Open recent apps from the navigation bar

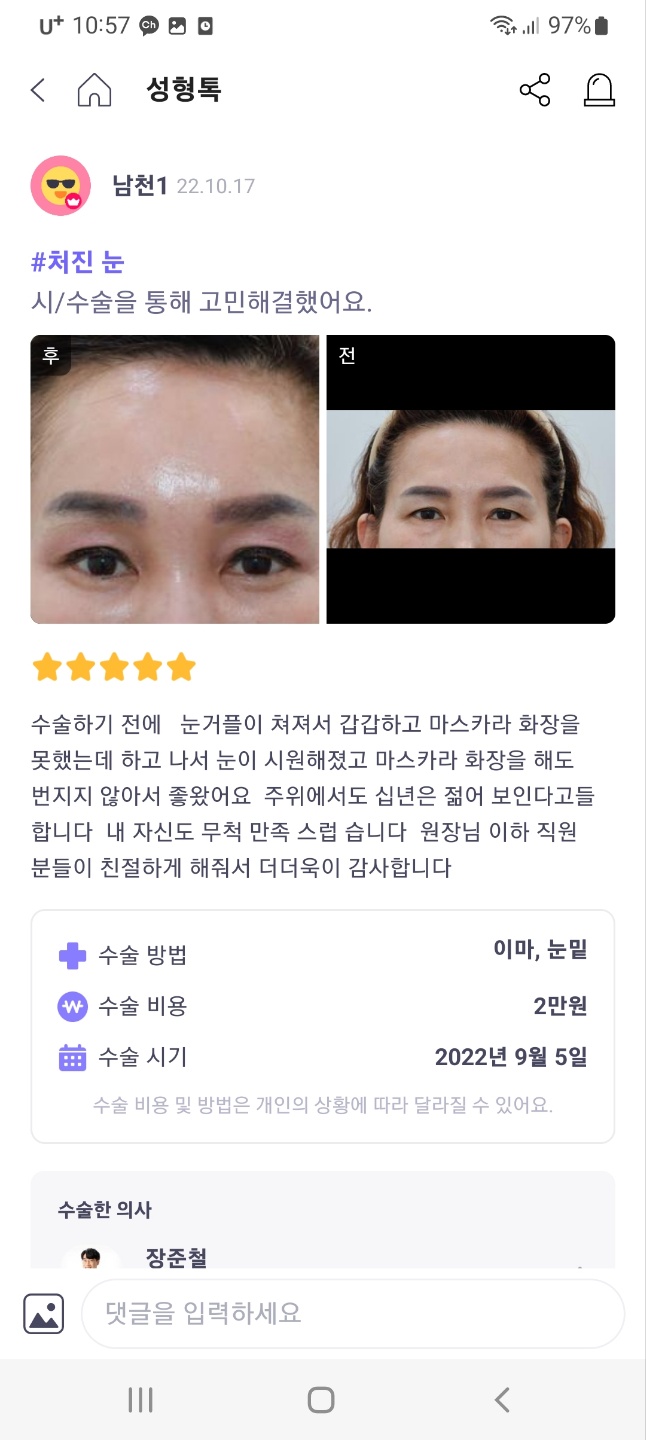click(x=141, y=1399)
